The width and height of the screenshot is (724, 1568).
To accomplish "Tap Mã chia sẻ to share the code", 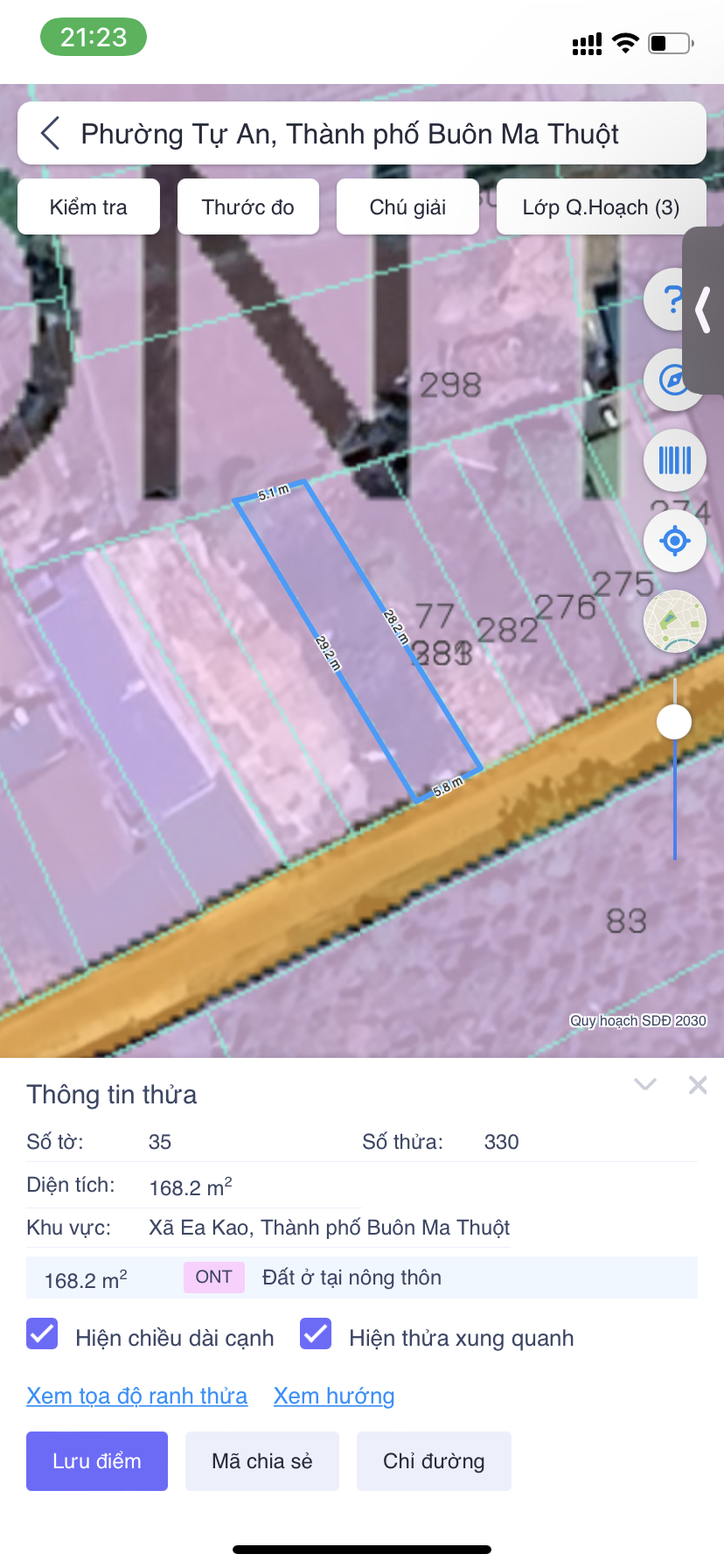I will (x=262, y=1461).
